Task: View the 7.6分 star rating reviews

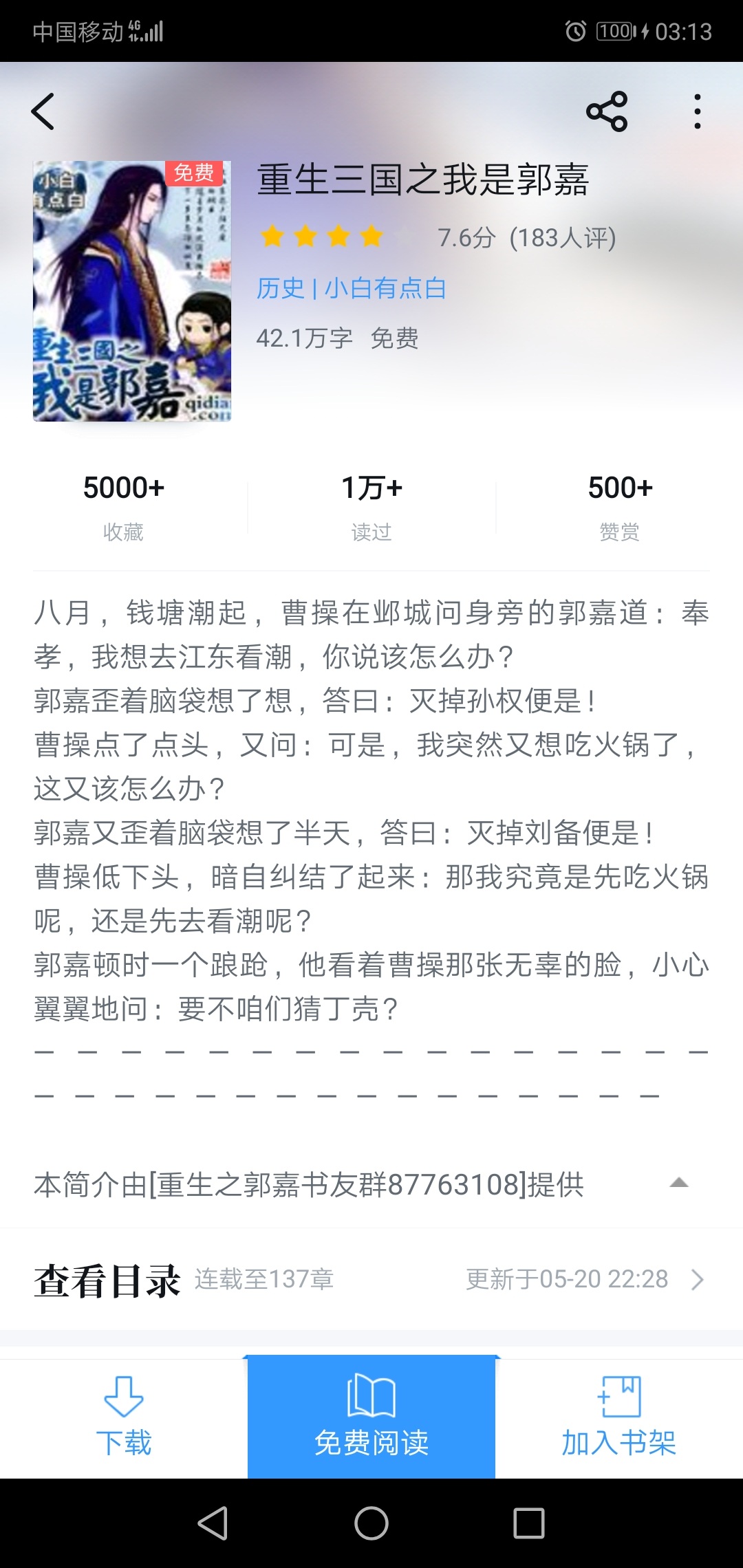Action: pos(438,237)
